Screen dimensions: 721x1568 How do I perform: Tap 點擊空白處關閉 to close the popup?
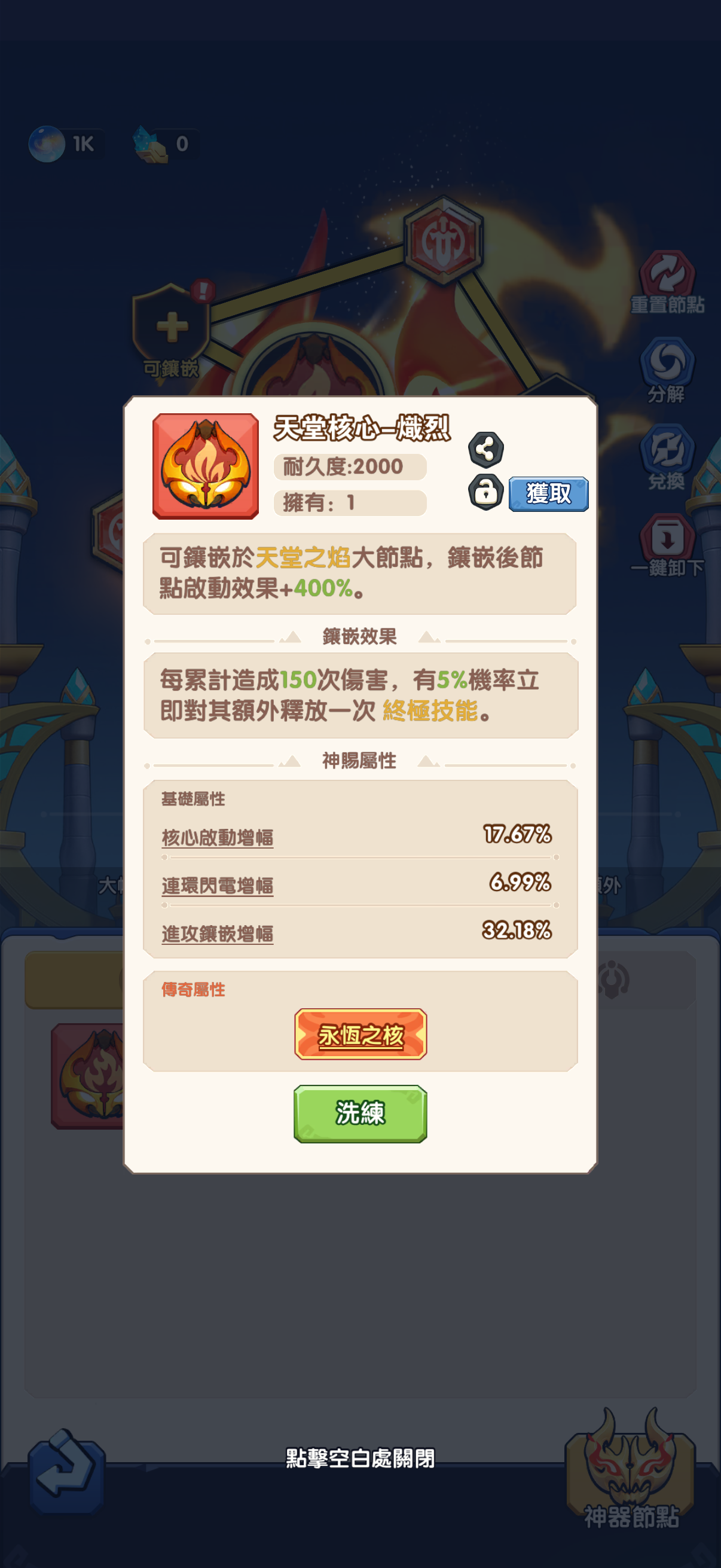tap(360, 1459)
